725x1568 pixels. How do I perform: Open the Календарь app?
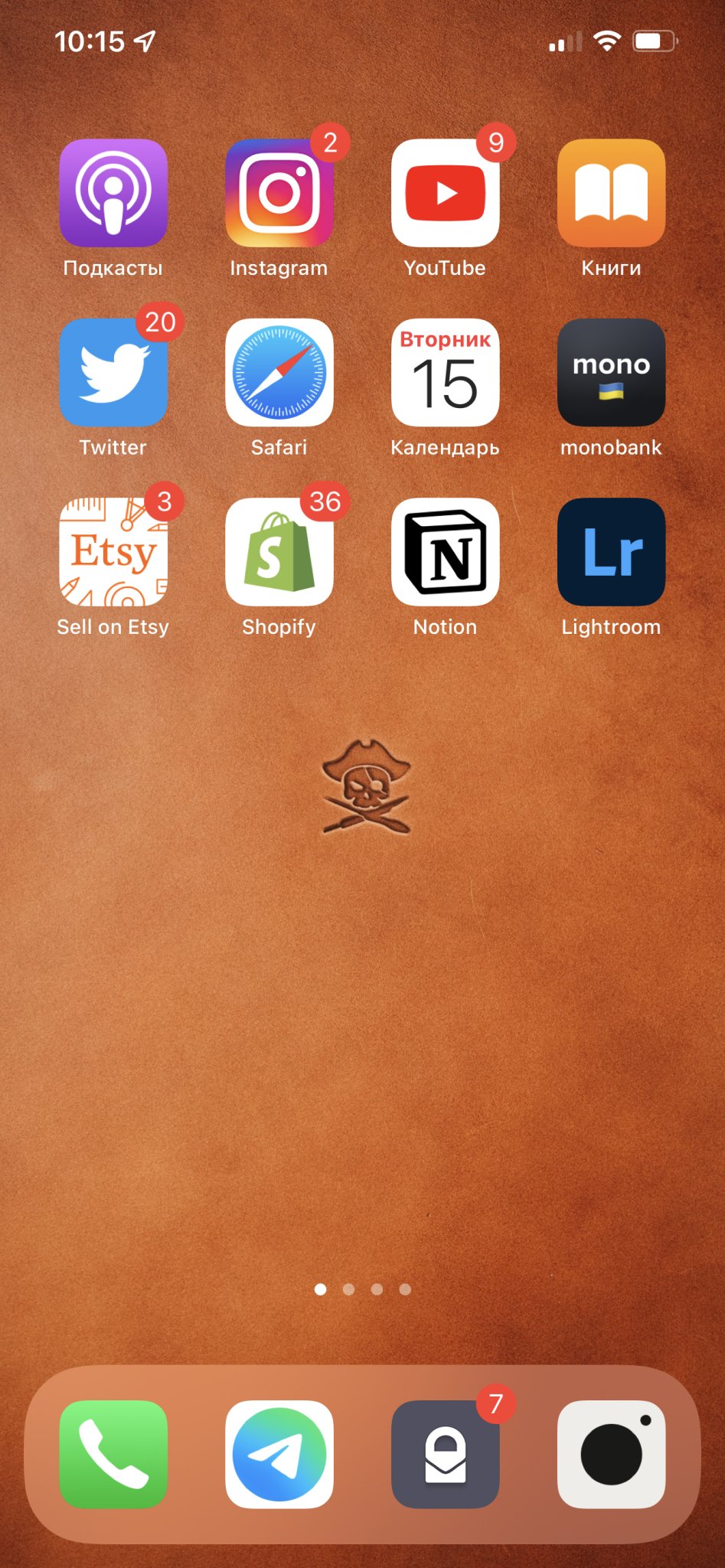445,373
